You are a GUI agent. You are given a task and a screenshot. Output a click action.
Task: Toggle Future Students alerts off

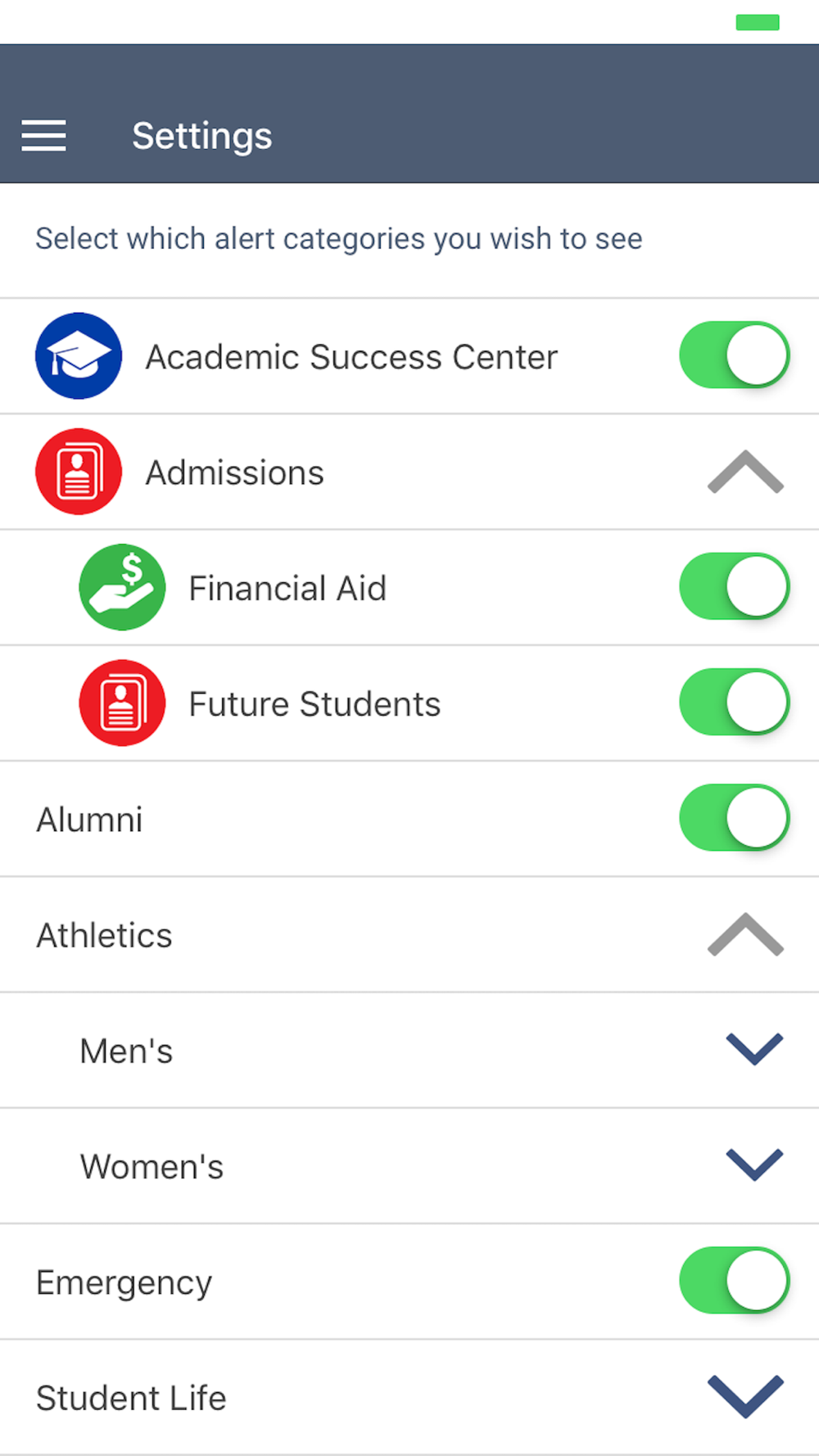734,703
